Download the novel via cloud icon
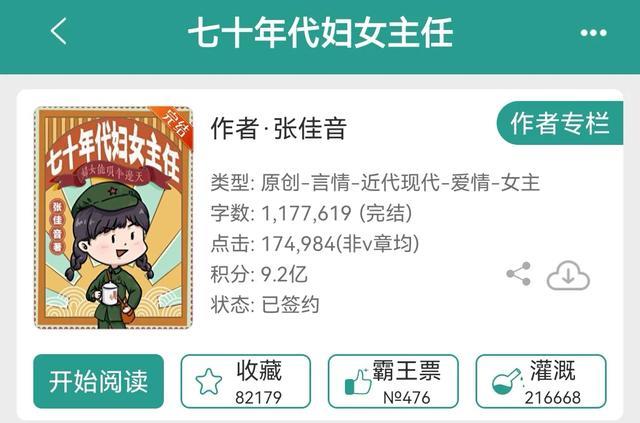This screenshot has height=423, width=640. click(567, 275)
